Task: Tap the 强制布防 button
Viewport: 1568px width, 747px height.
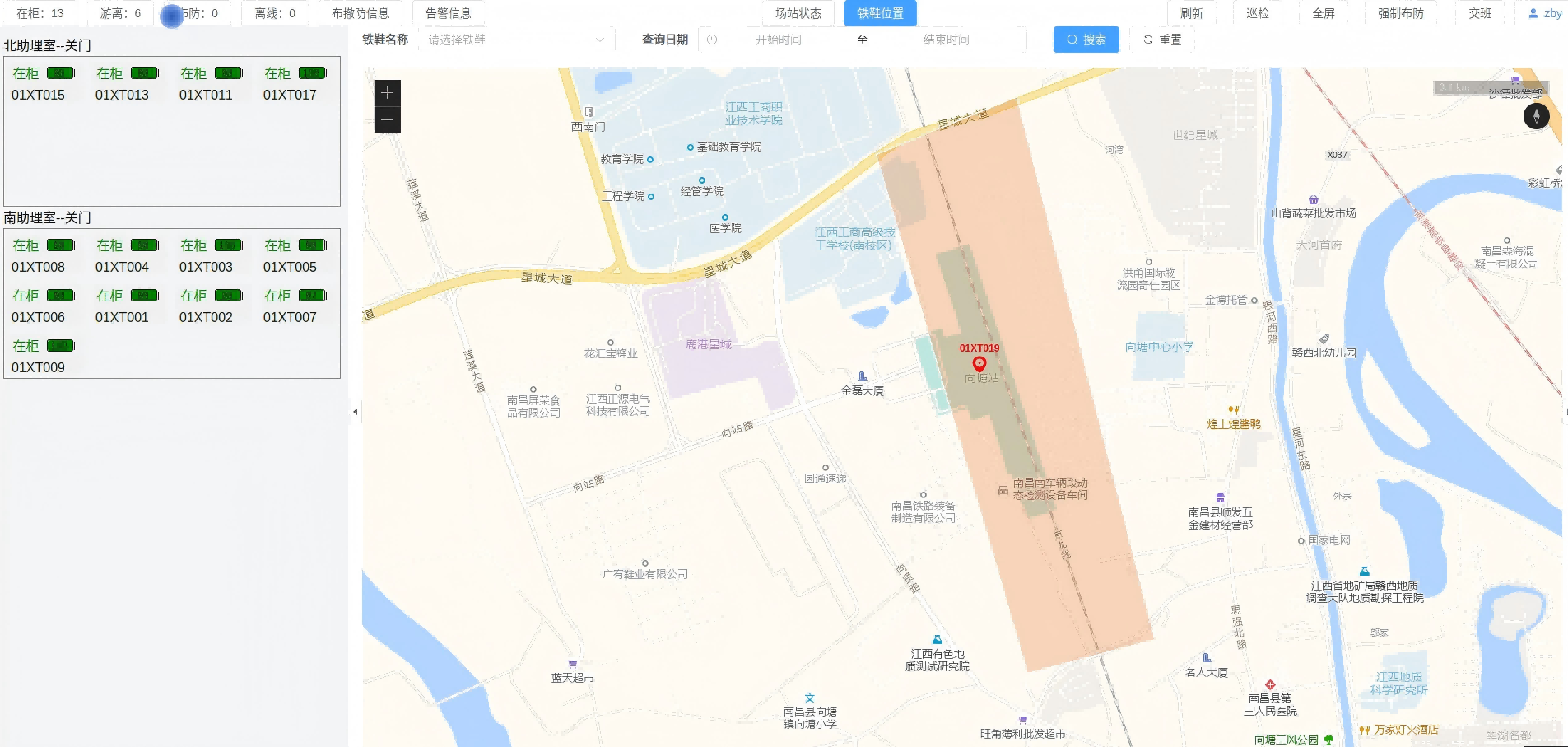Action: click(x=1400, y=13)
